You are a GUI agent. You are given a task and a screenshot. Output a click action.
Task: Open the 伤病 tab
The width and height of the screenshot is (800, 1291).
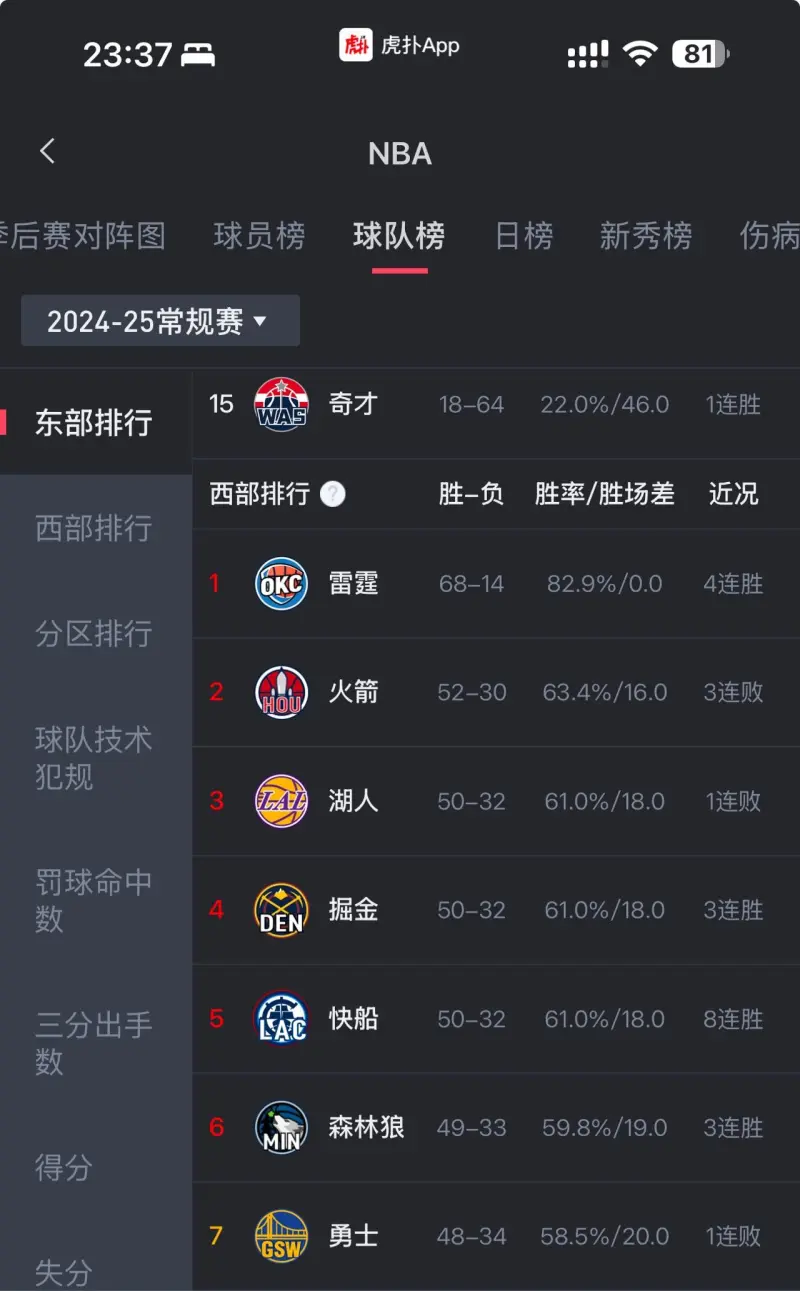[x=769, y=236]
